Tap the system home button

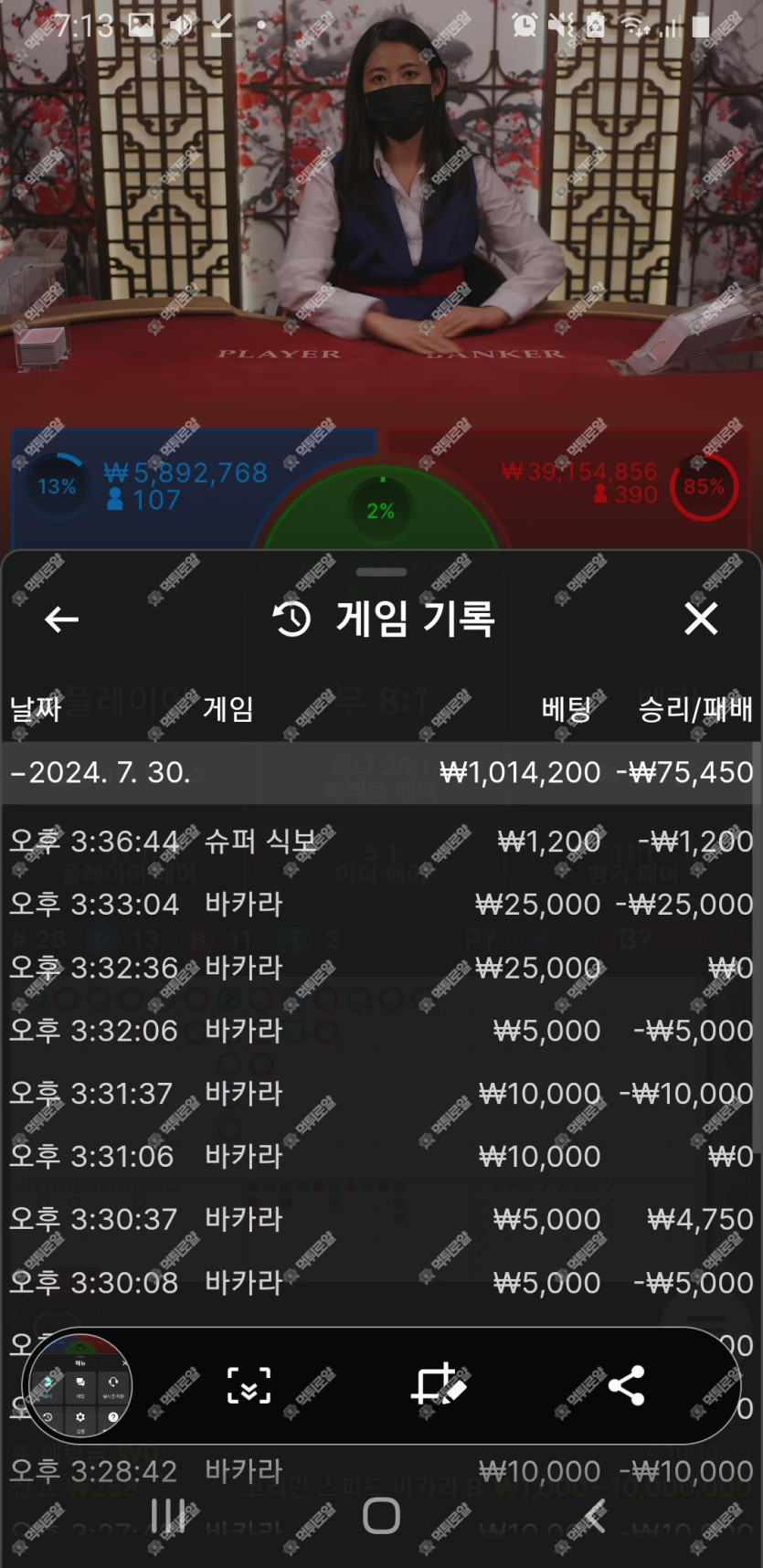coord(381,1517)
